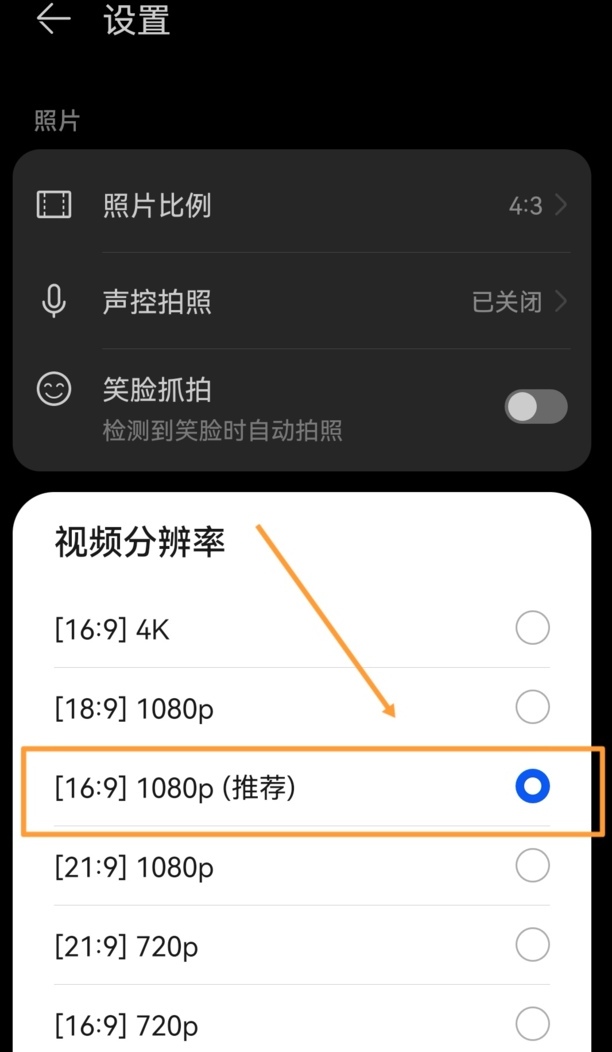Viewport: 612px width, 1052px height.
Task: Select [16:9] 720p resolution
Action: pos(302,1024)
